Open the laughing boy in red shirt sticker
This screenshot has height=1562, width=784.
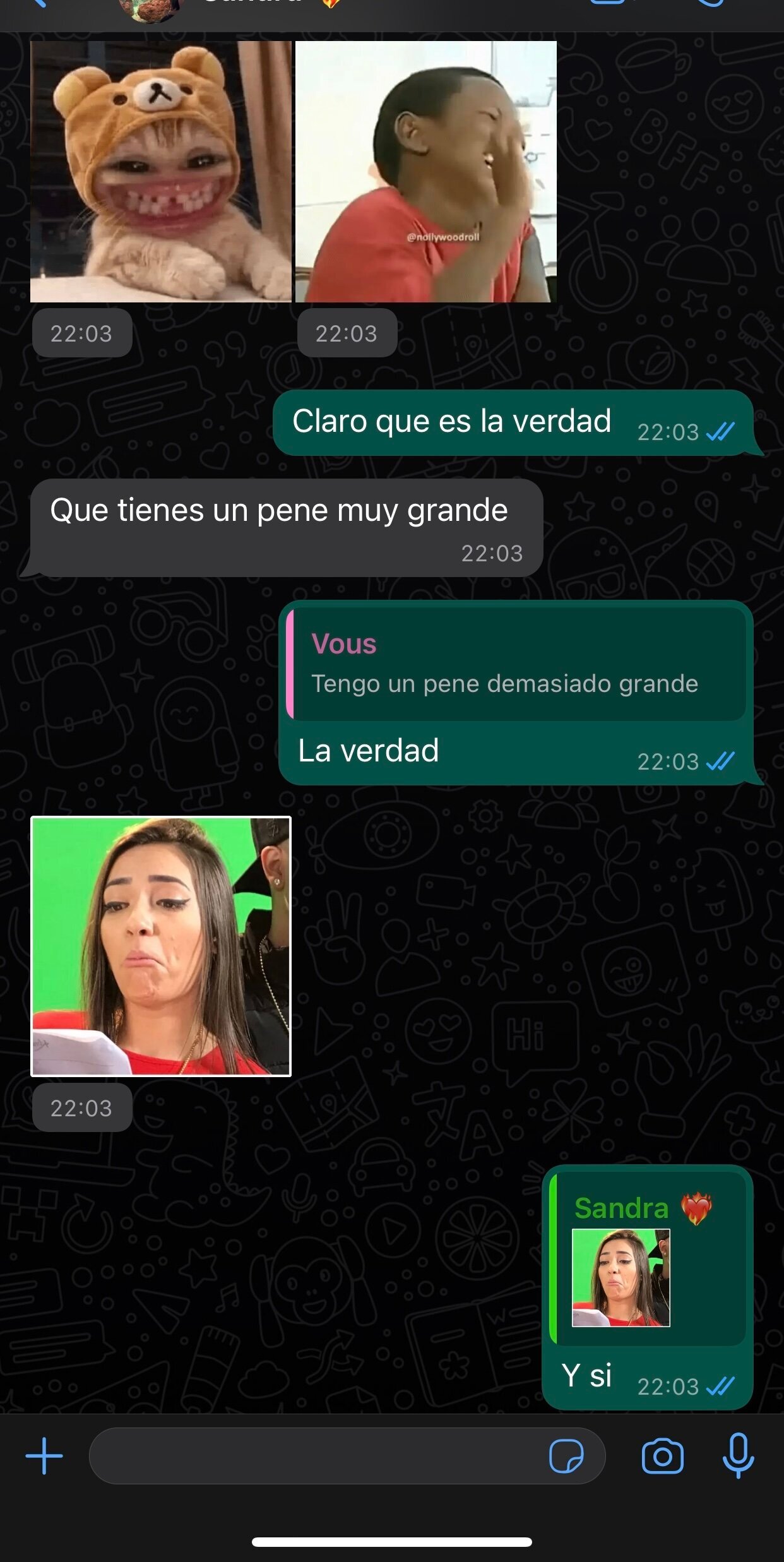[x=426, y=172]
